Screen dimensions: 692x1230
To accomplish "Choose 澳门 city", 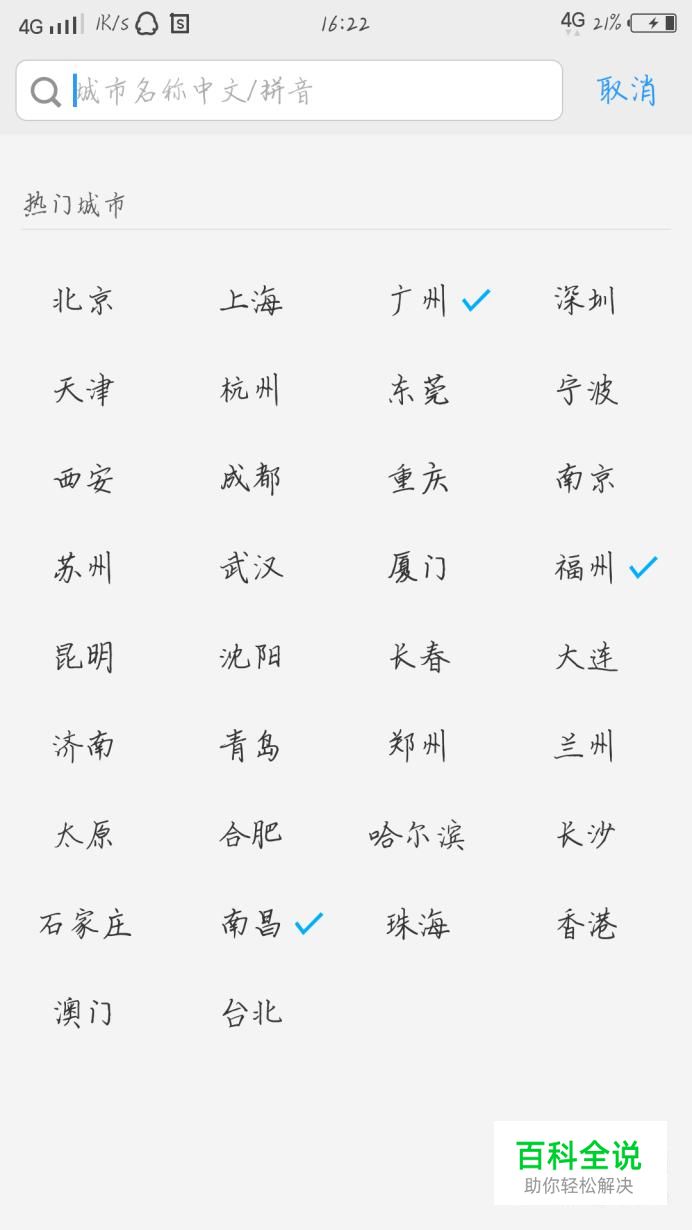I will (x=84, y=1013).
